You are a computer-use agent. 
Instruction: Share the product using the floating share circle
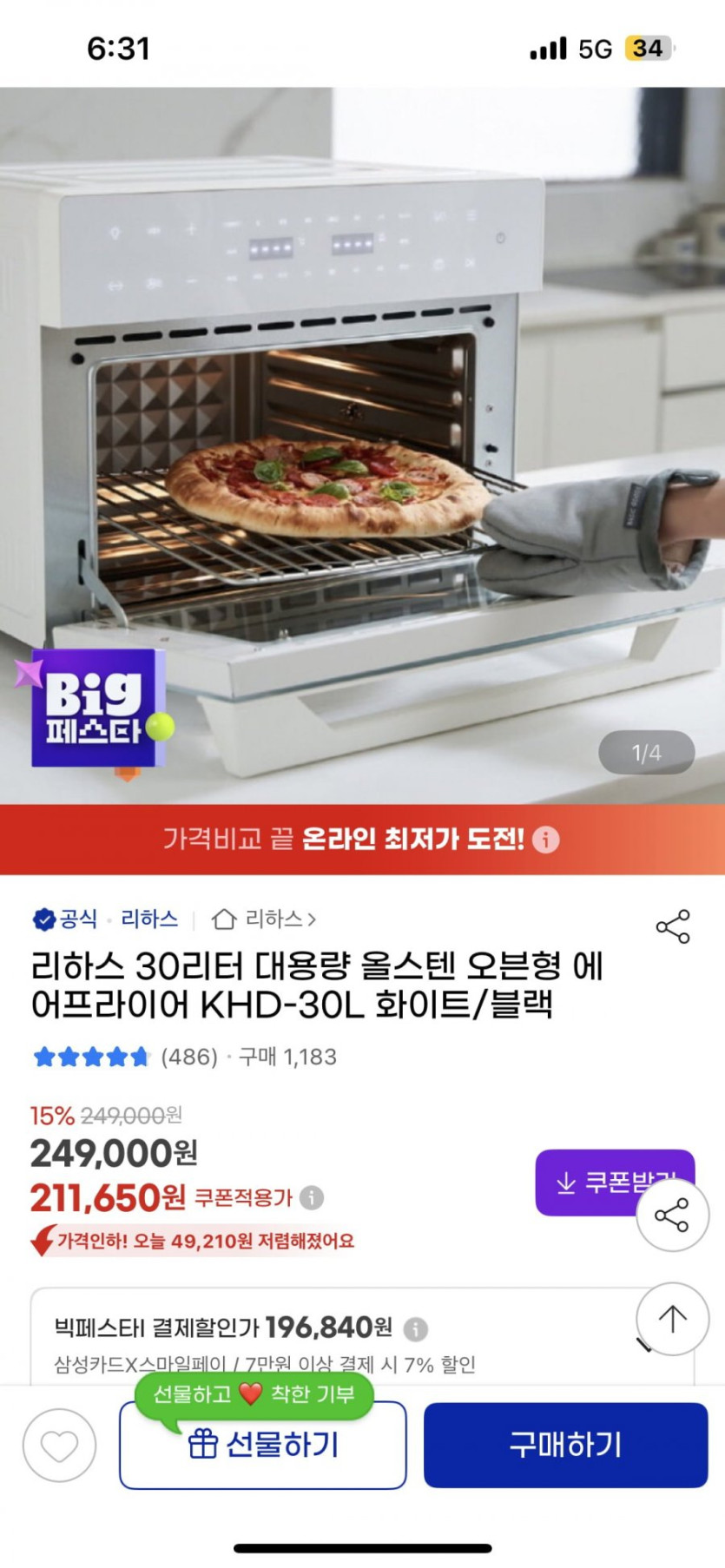coord(672,1215)
